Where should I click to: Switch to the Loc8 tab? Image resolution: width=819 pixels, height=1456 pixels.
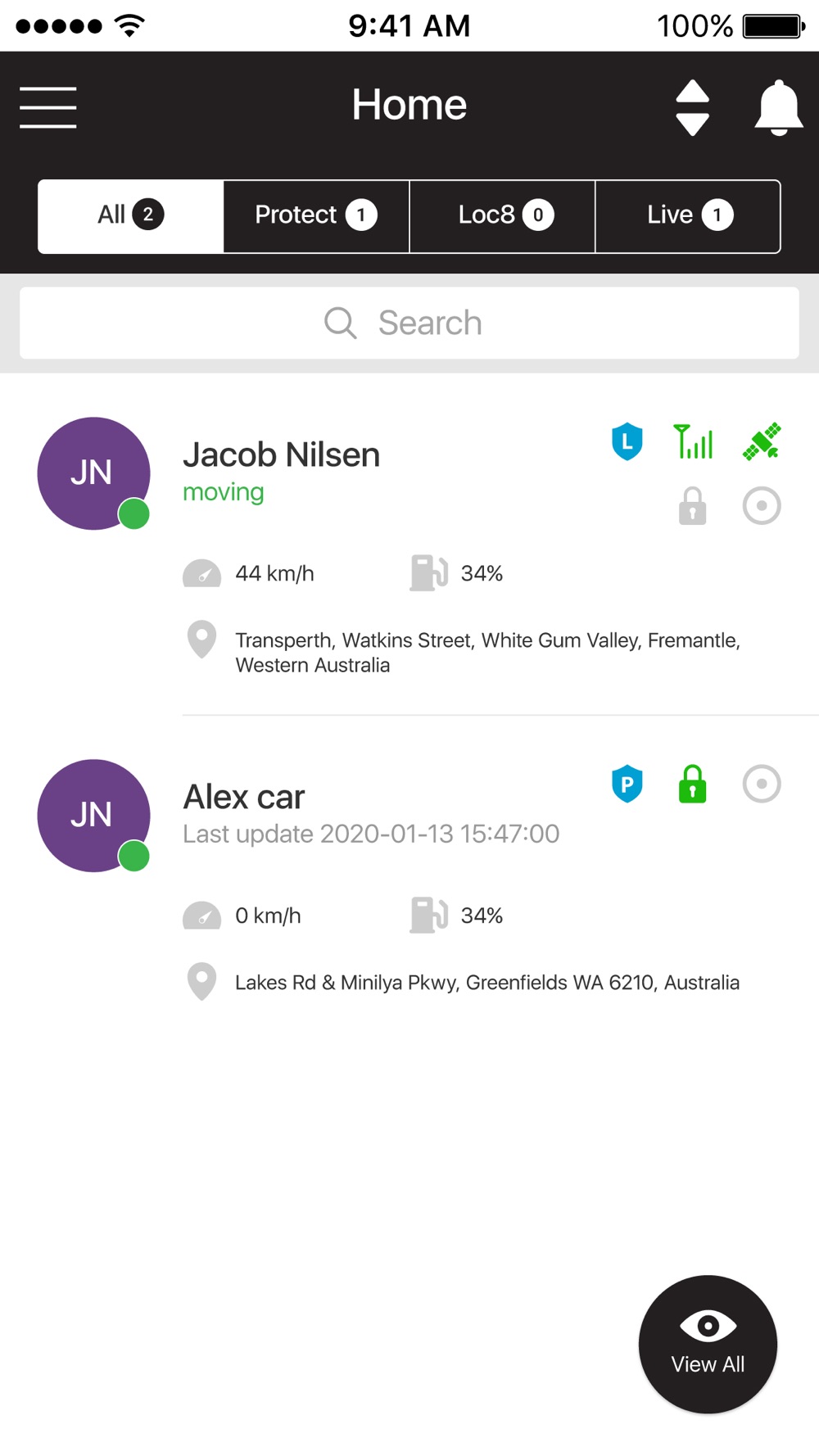(502, 216)
